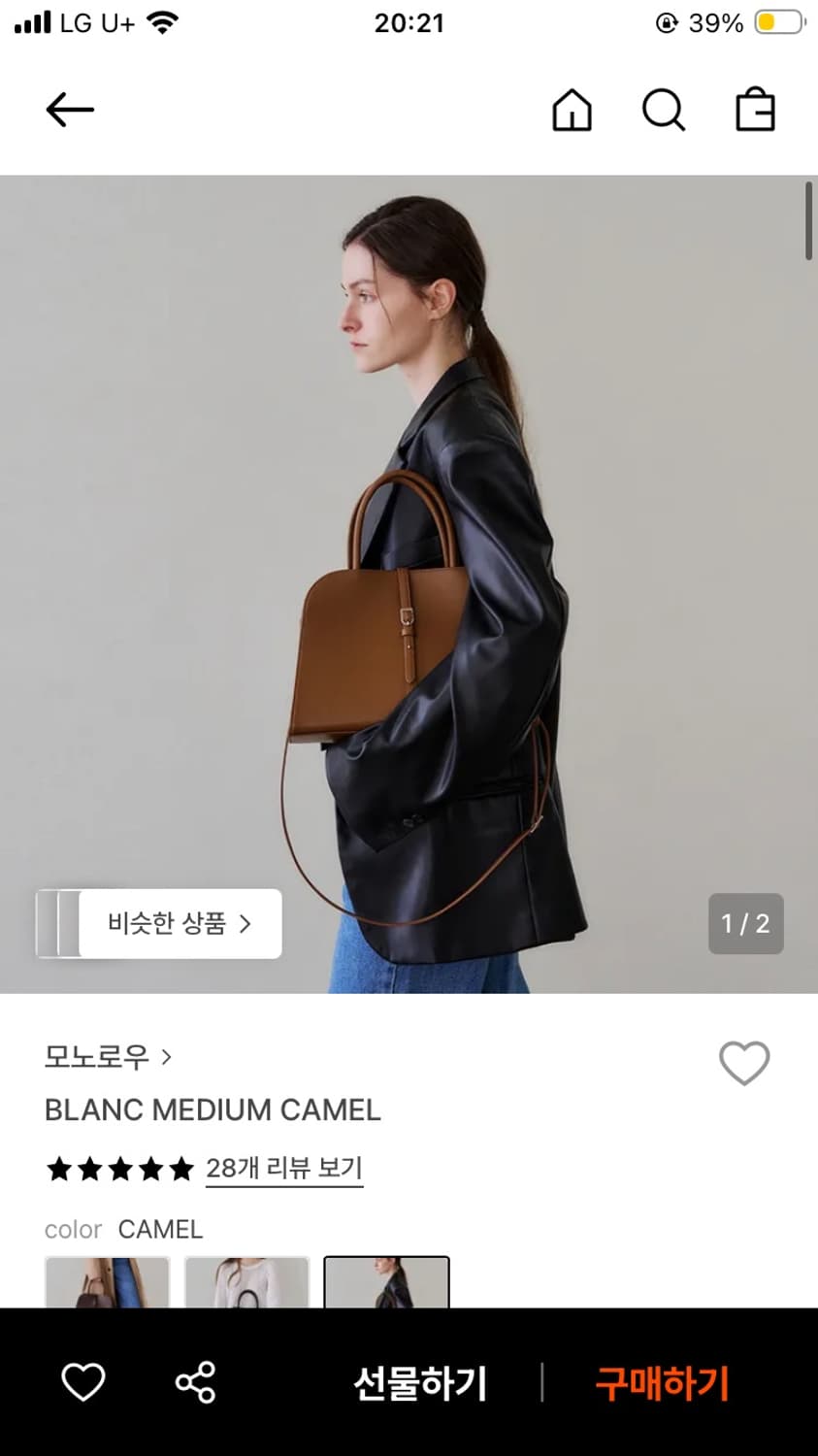Open the home screen icon

click(572, 110)
